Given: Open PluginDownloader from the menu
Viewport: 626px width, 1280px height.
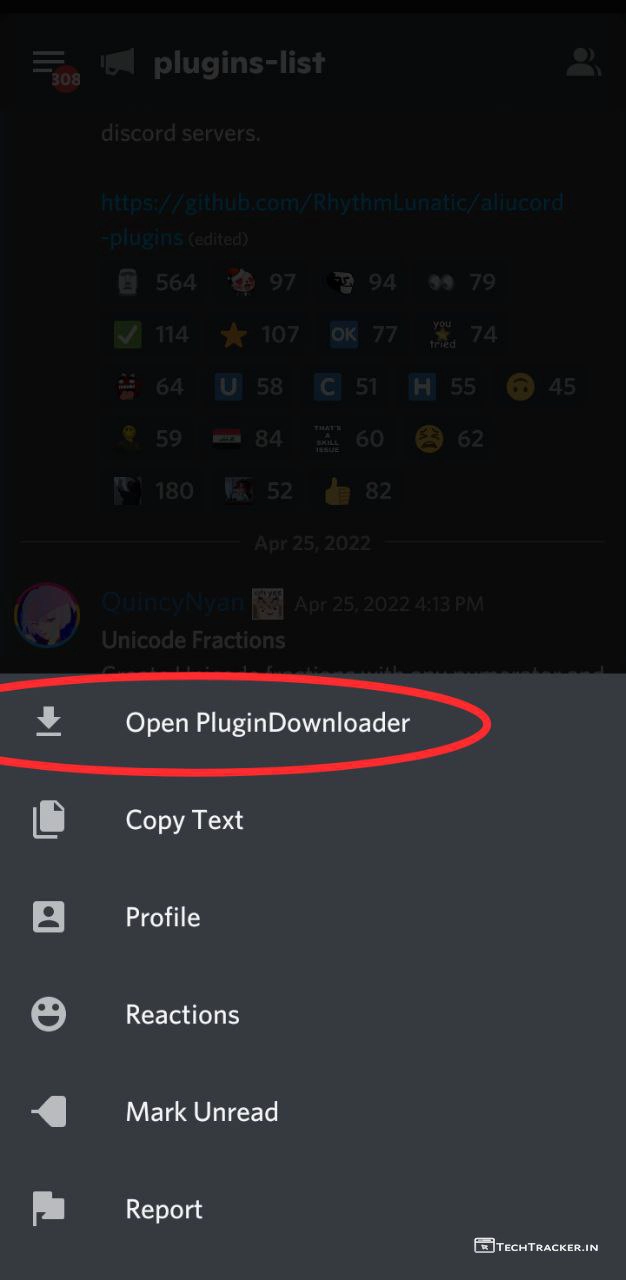Looking at the screenshot, I should tap(267, 722).
